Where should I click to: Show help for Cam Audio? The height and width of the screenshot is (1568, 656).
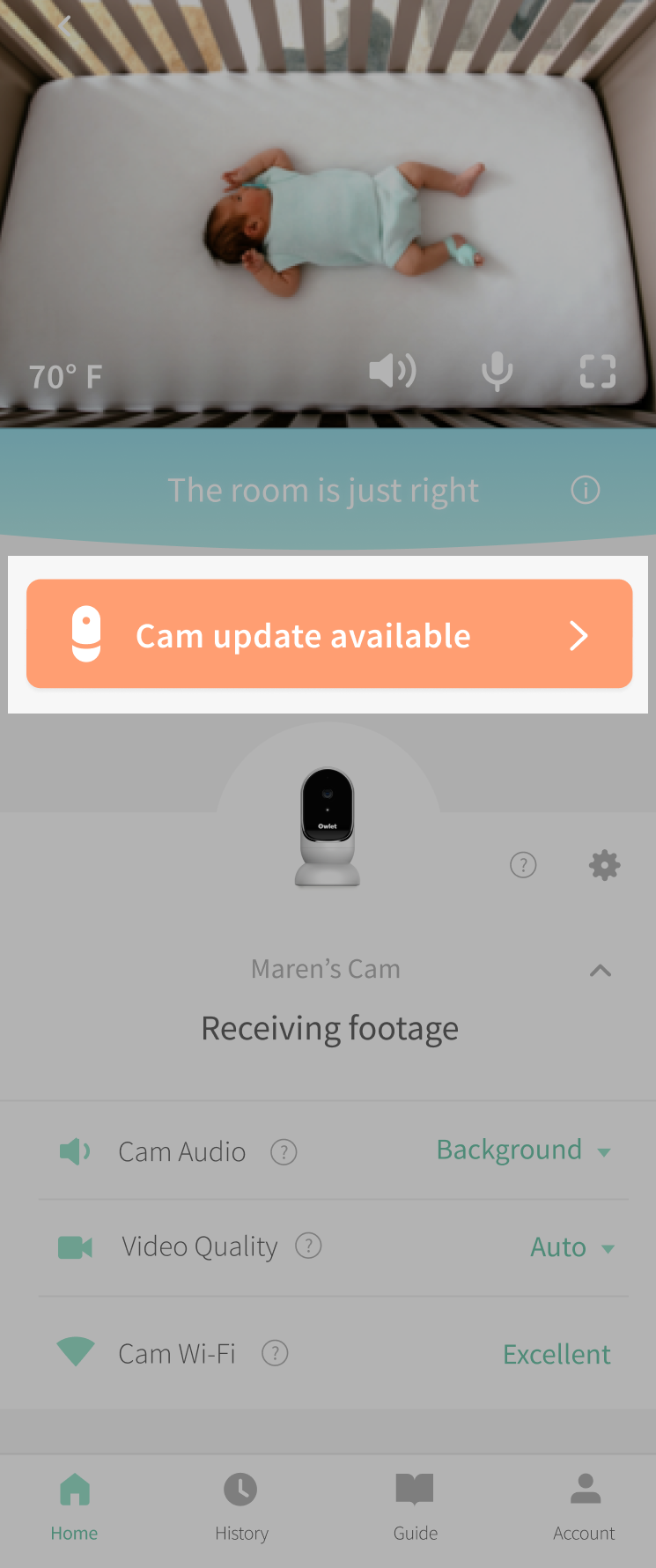[x=284, y=1151]
